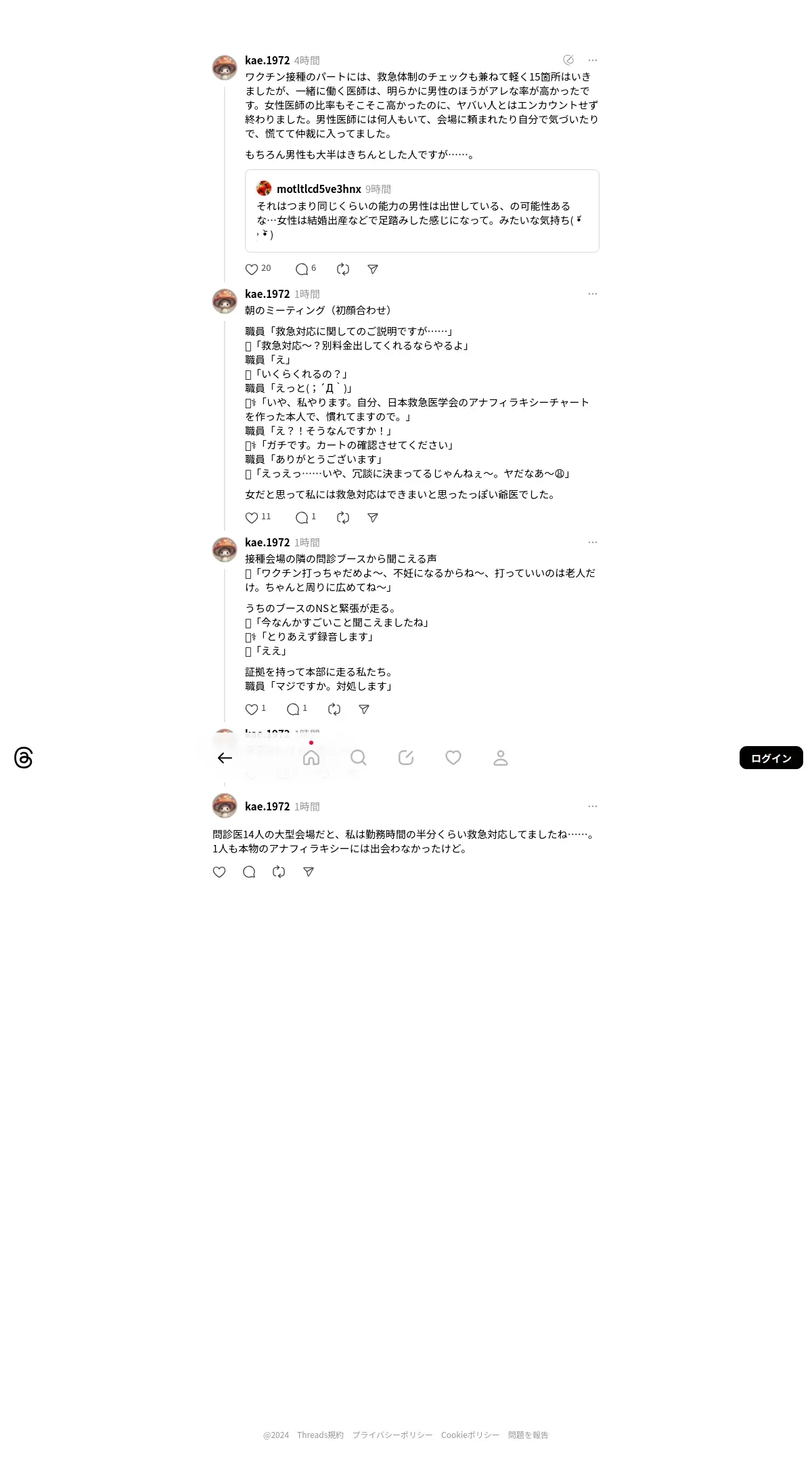The image size is (812, 1457).
Task: Like the 問診医14人 post
Action: point(219,871)
